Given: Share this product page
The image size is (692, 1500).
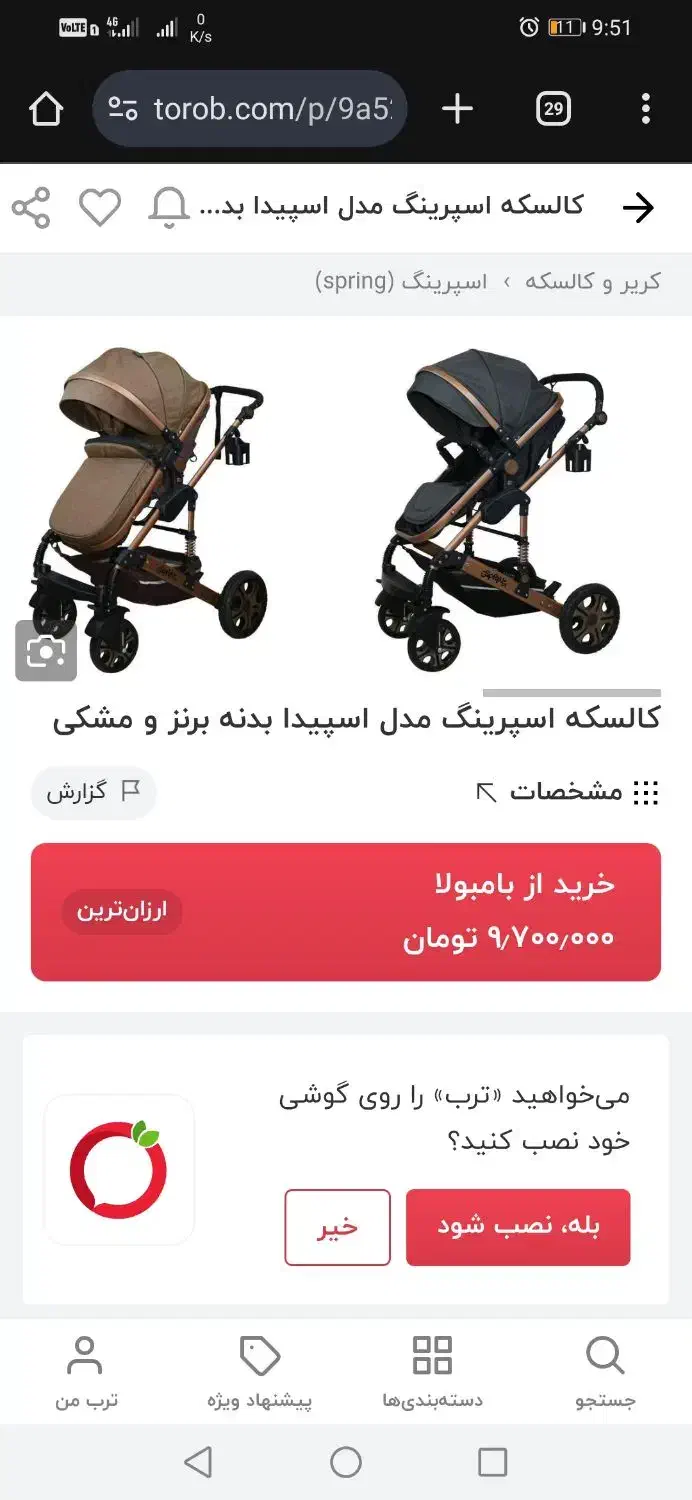Looking at the screenshot, I should click(31, 207).
